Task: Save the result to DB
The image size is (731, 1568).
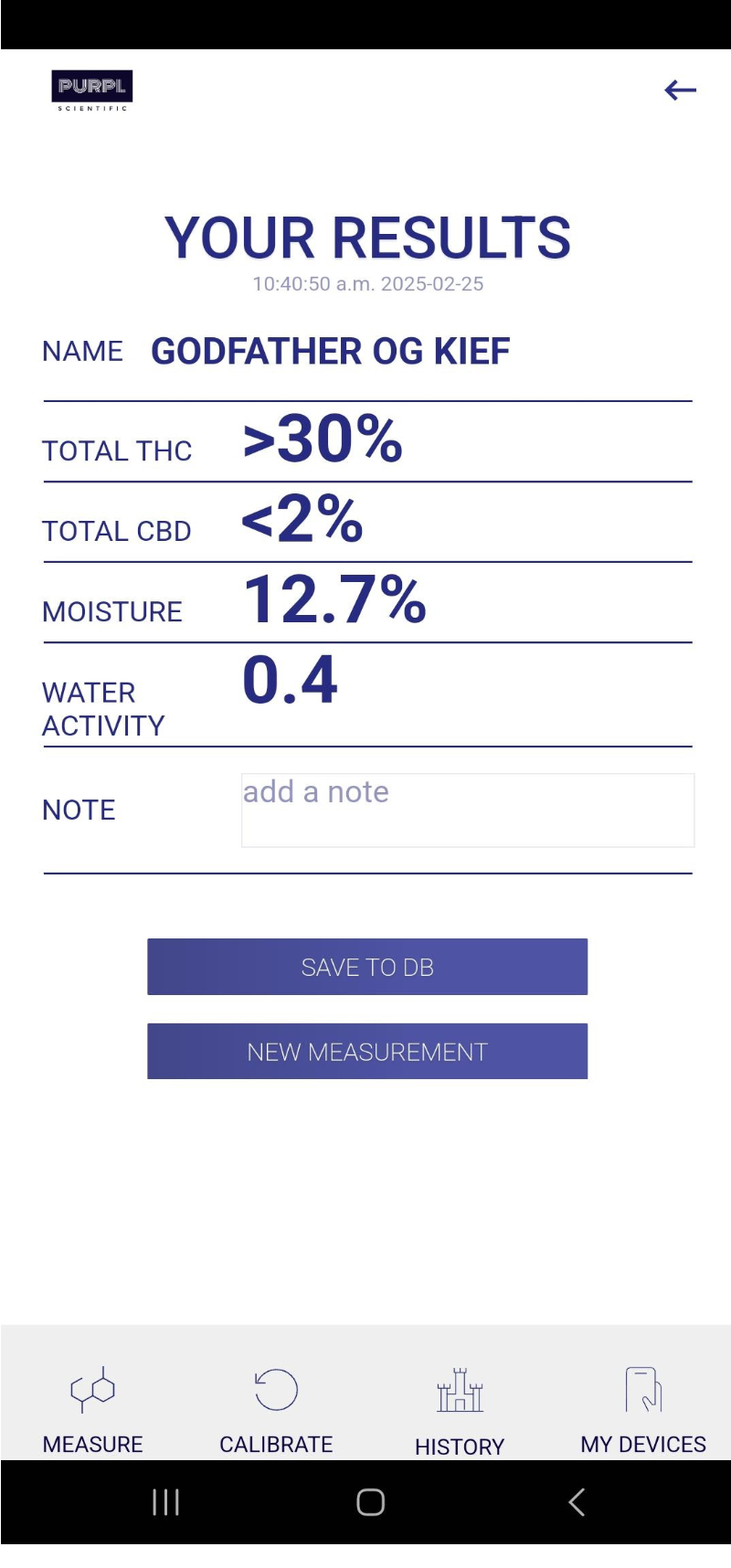Action: click(367, 967)
